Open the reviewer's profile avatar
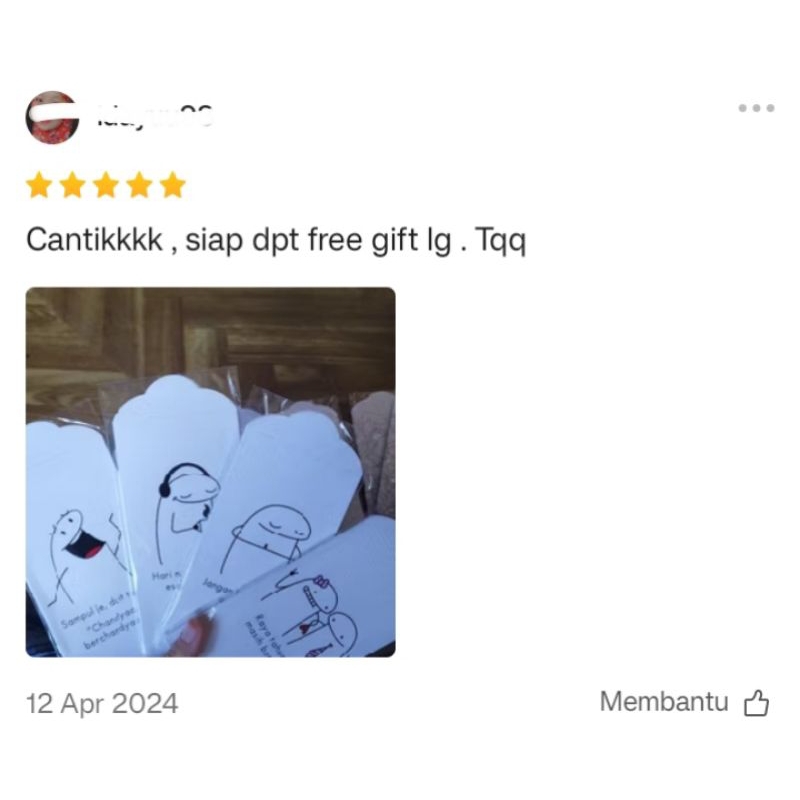 (x=52, y=117)
